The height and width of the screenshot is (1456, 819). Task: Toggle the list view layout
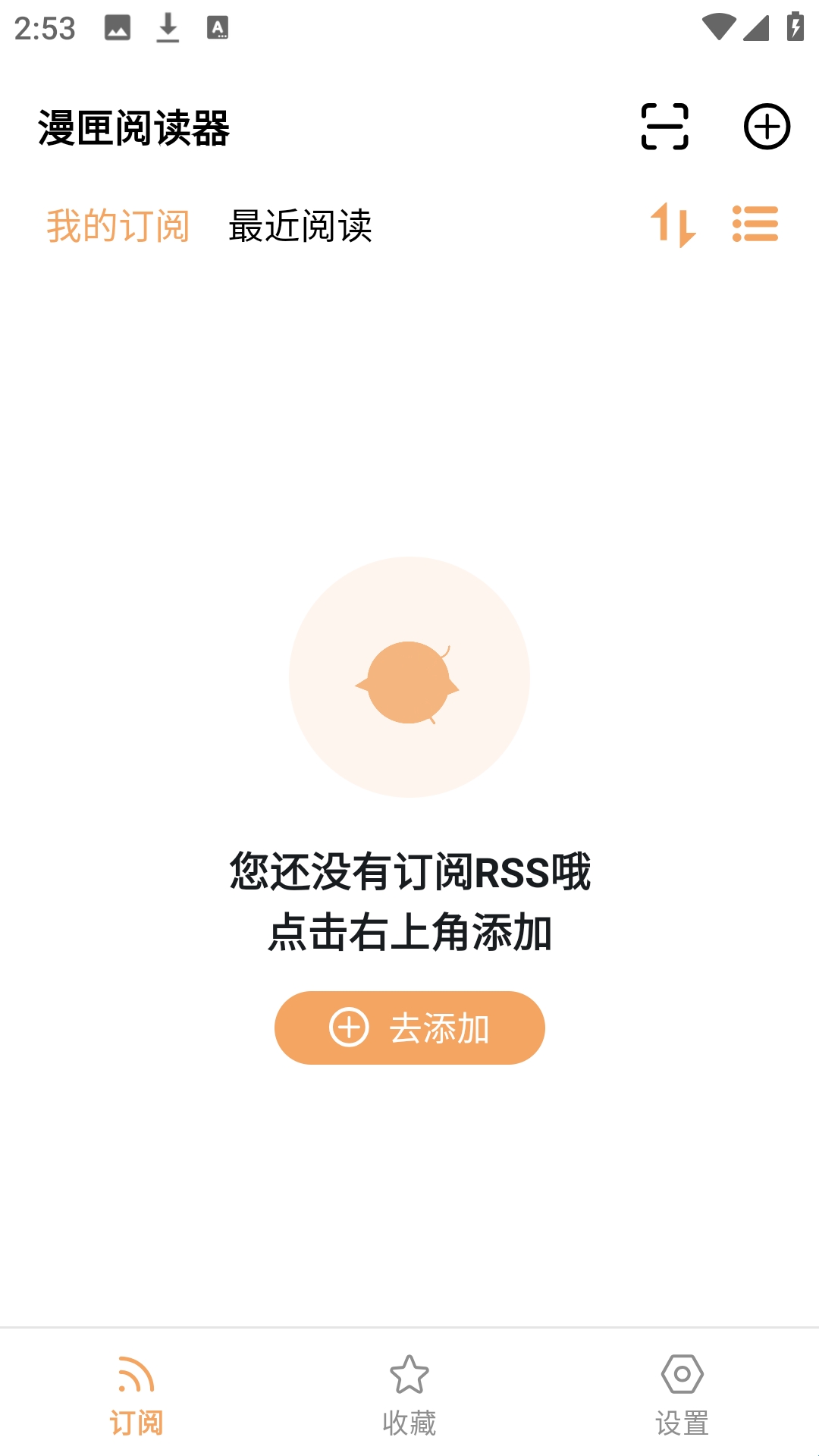click(755, 224)
